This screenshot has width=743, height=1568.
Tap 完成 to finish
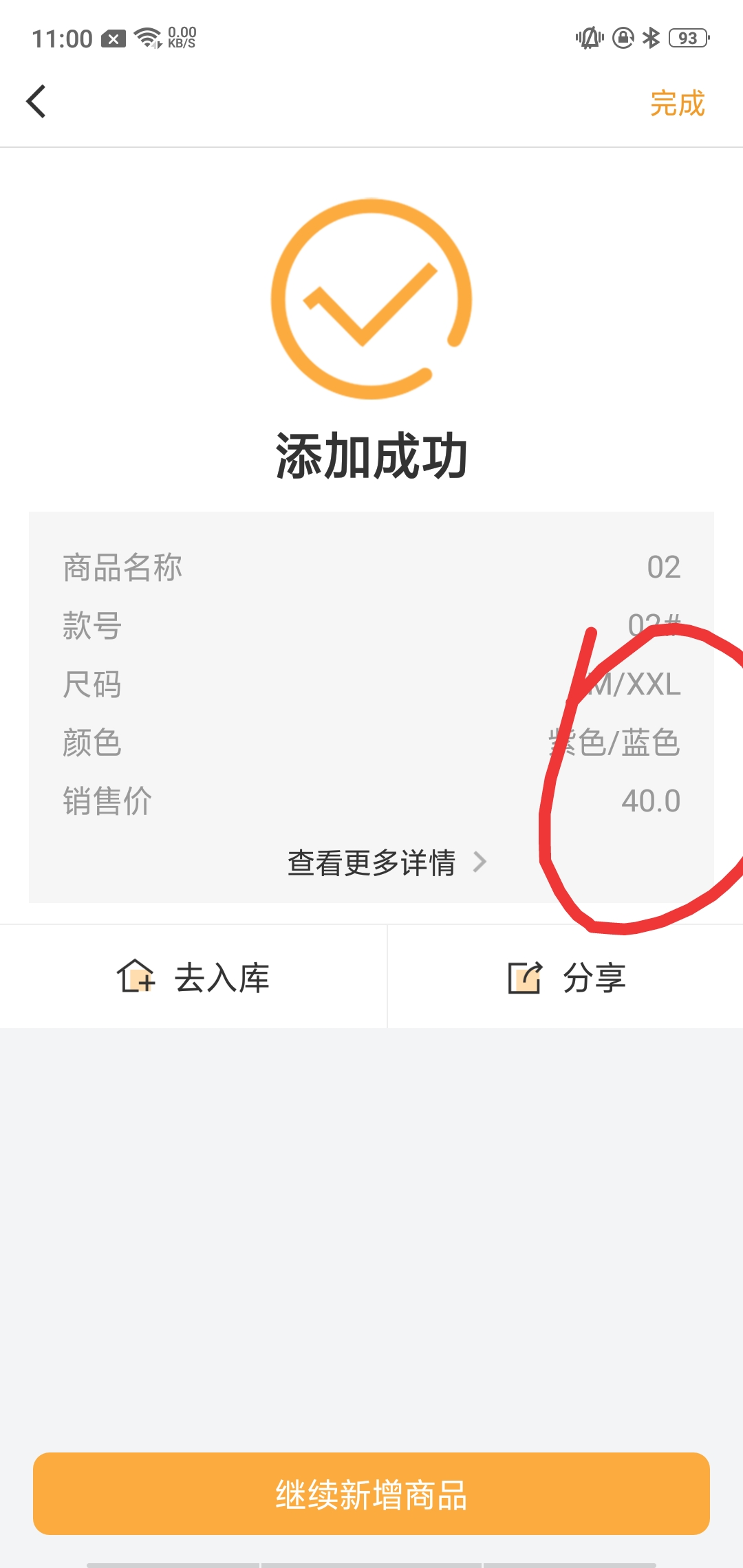677,103
